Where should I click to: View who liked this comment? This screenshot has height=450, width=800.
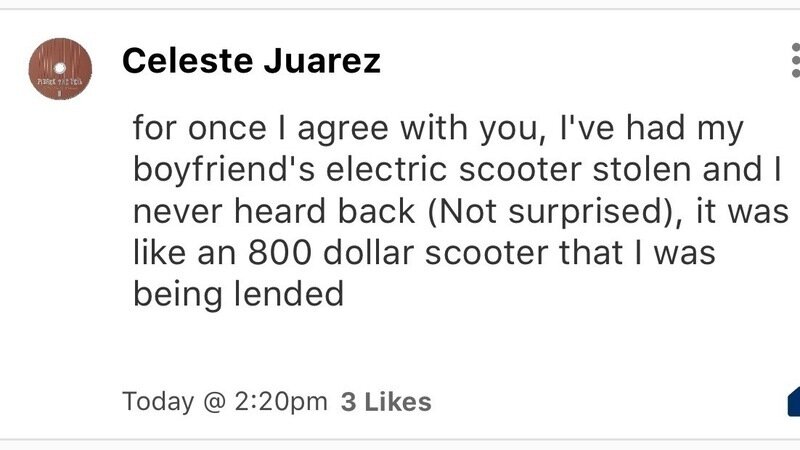pyautogui.click(x=386, y=402)
